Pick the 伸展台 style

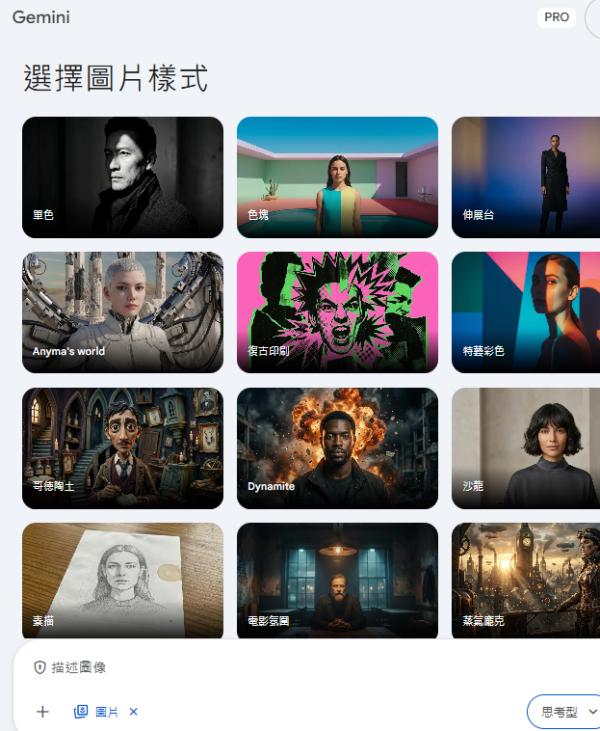click(x=525, y=177)
